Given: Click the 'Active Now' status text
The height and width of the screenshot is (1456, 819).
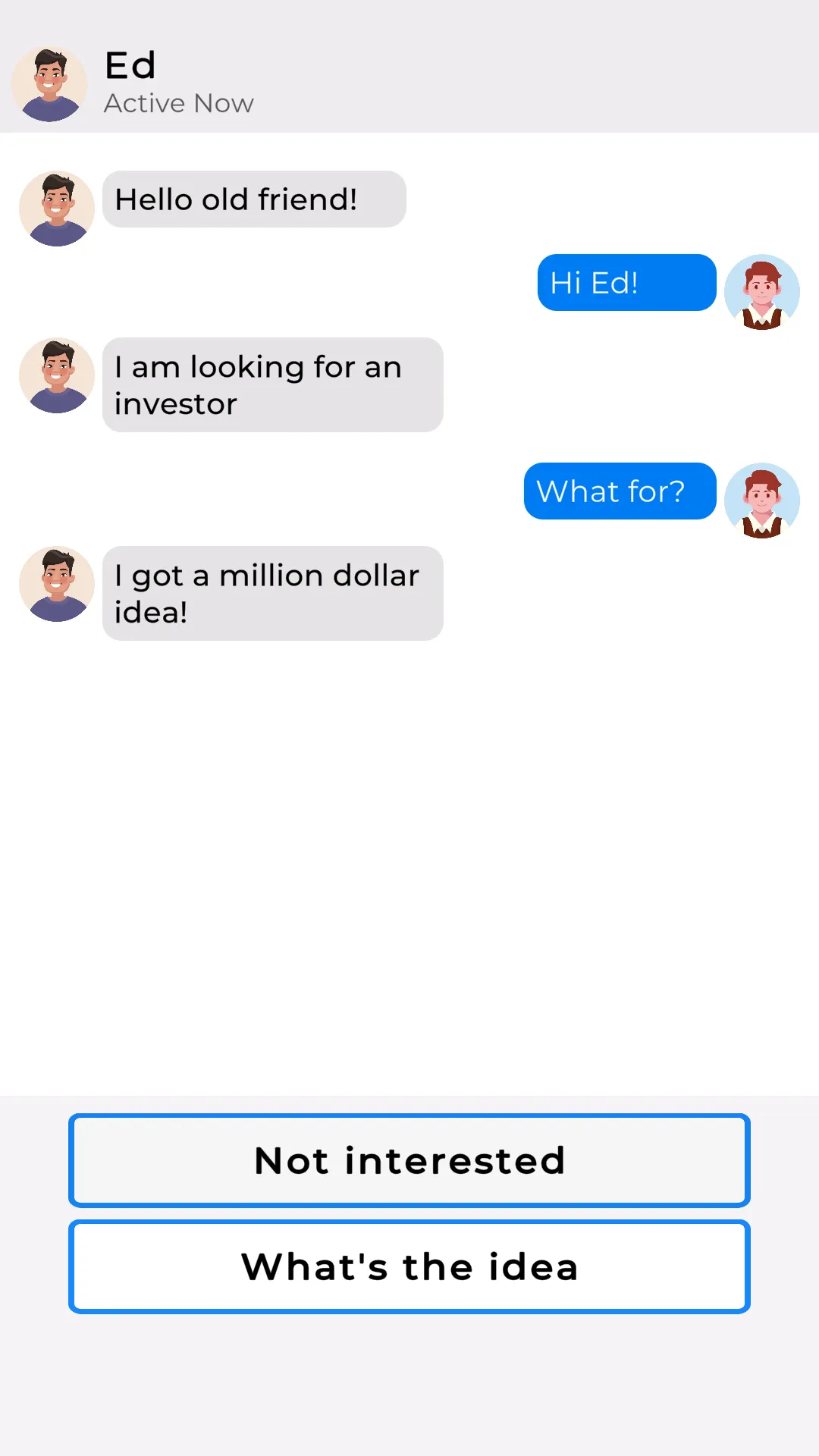Looking at the screenshot, I should coord(177,103).
